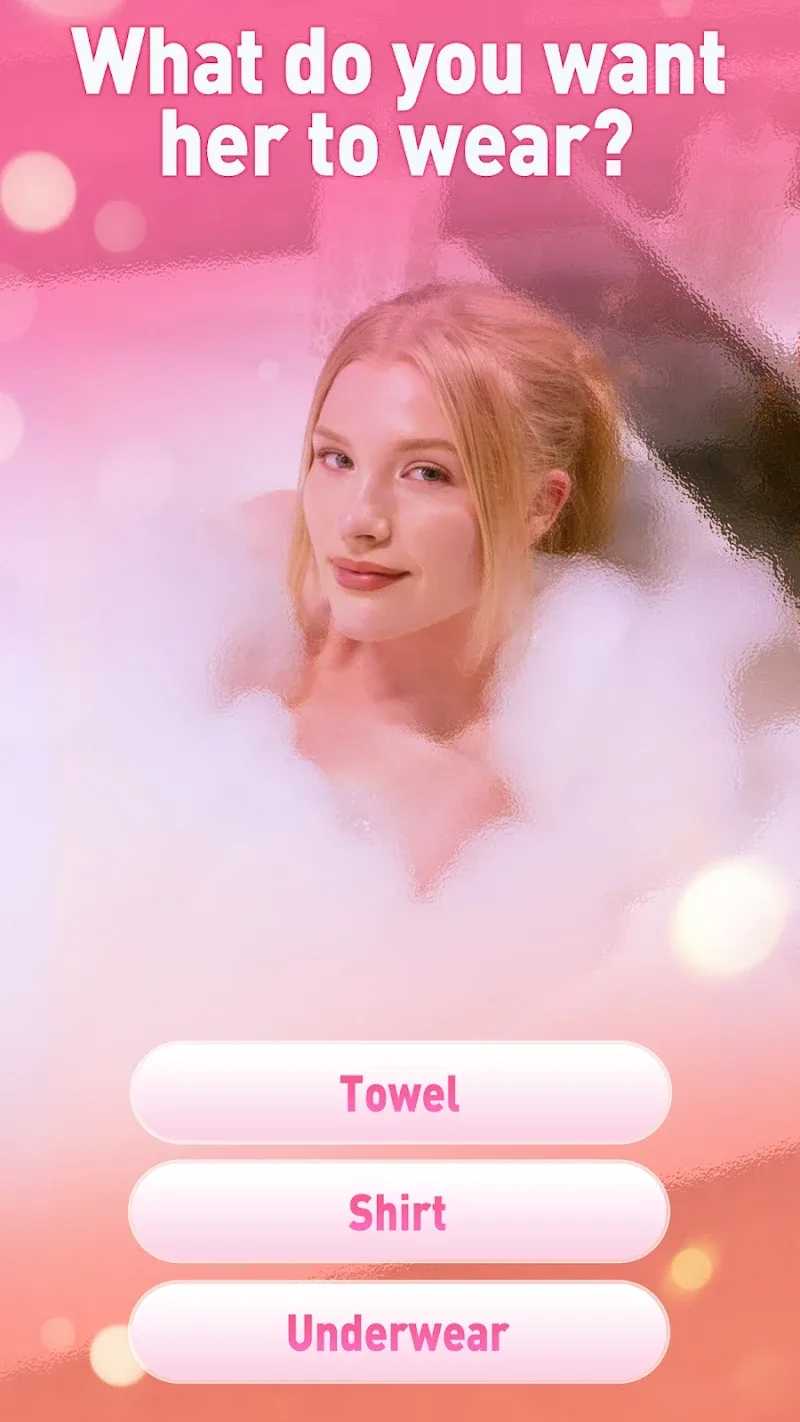The image size is (800, 1422).
Task: Pick the Underwear option
Action: pos(400,1333)
